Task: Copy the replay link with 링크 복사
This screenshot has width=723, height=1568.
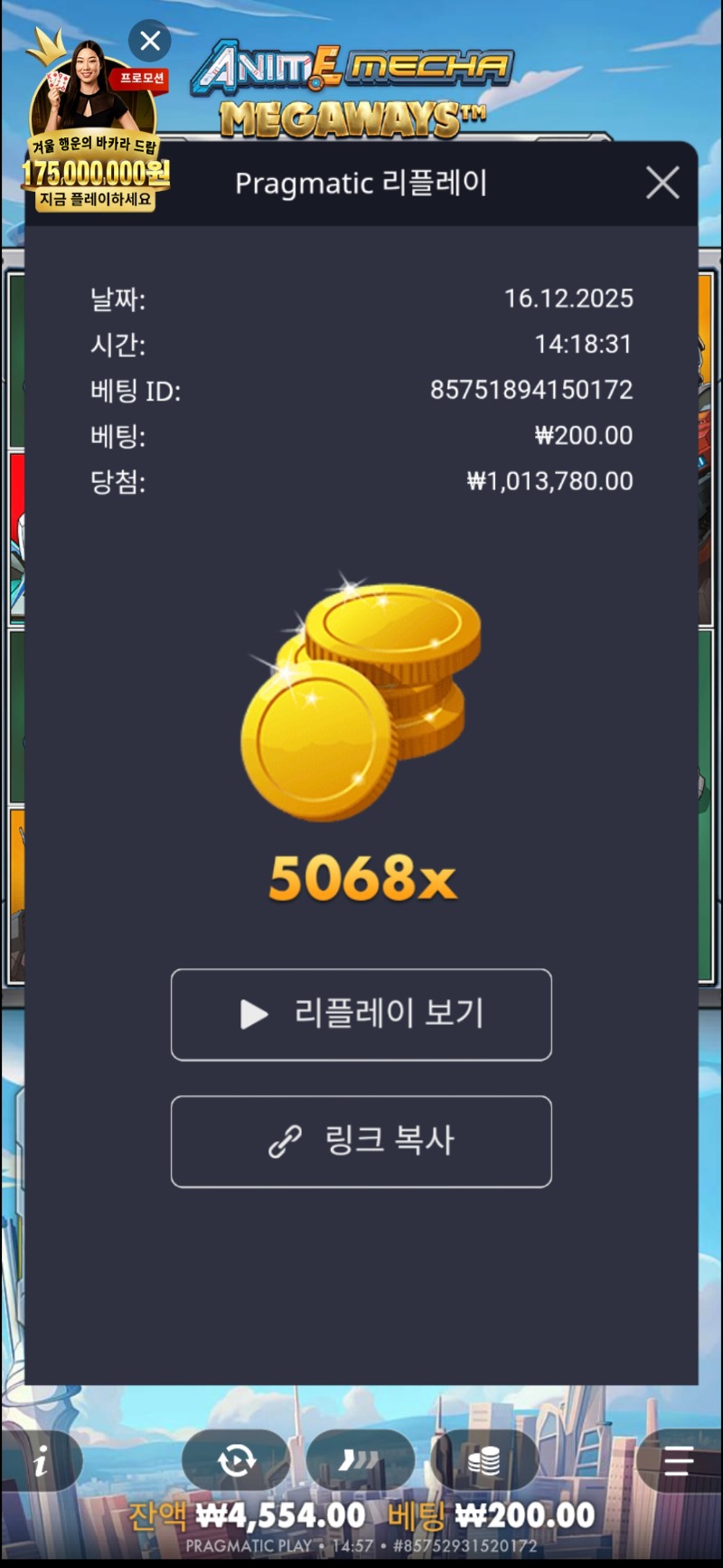Action: pos(361,1141)
